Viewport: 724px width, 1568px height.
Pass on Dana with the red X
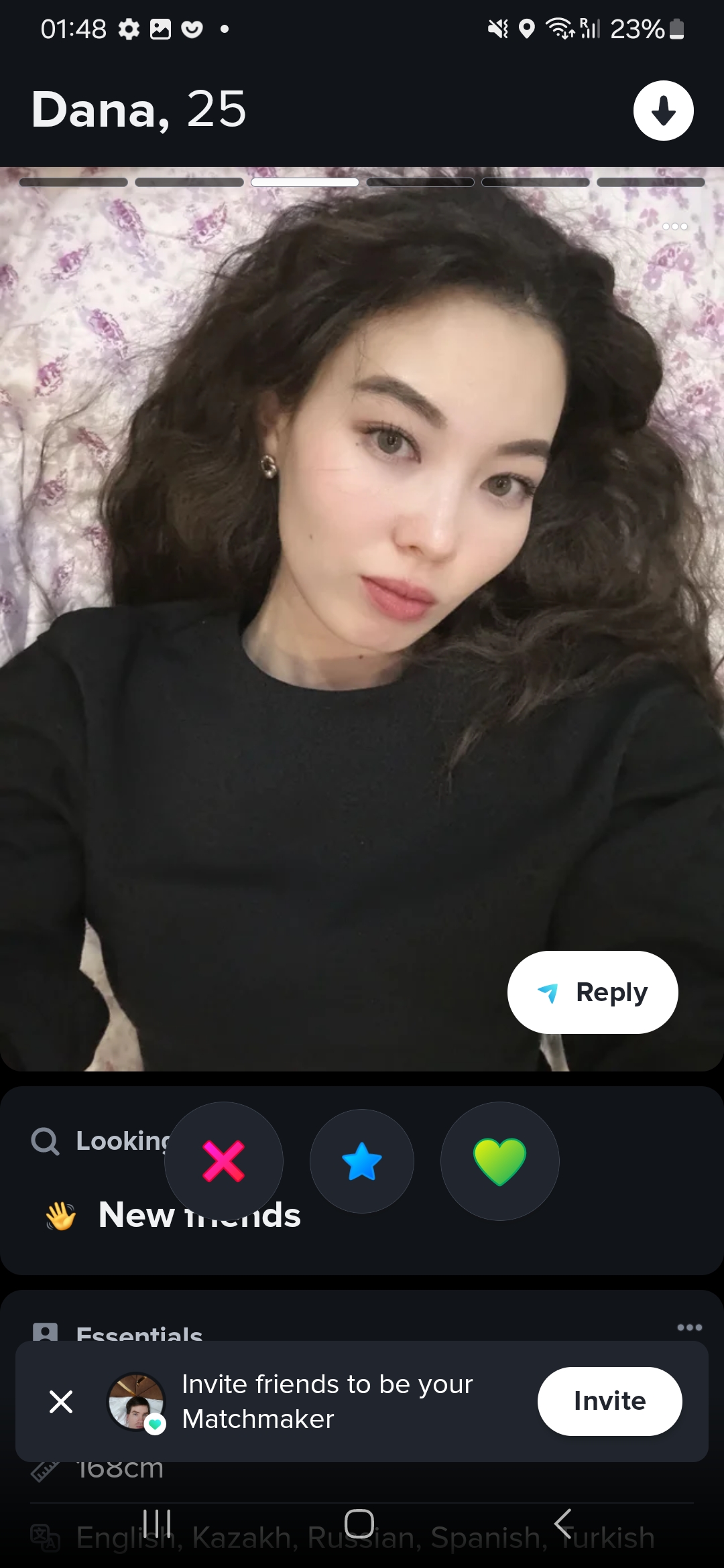point(224,1161)
